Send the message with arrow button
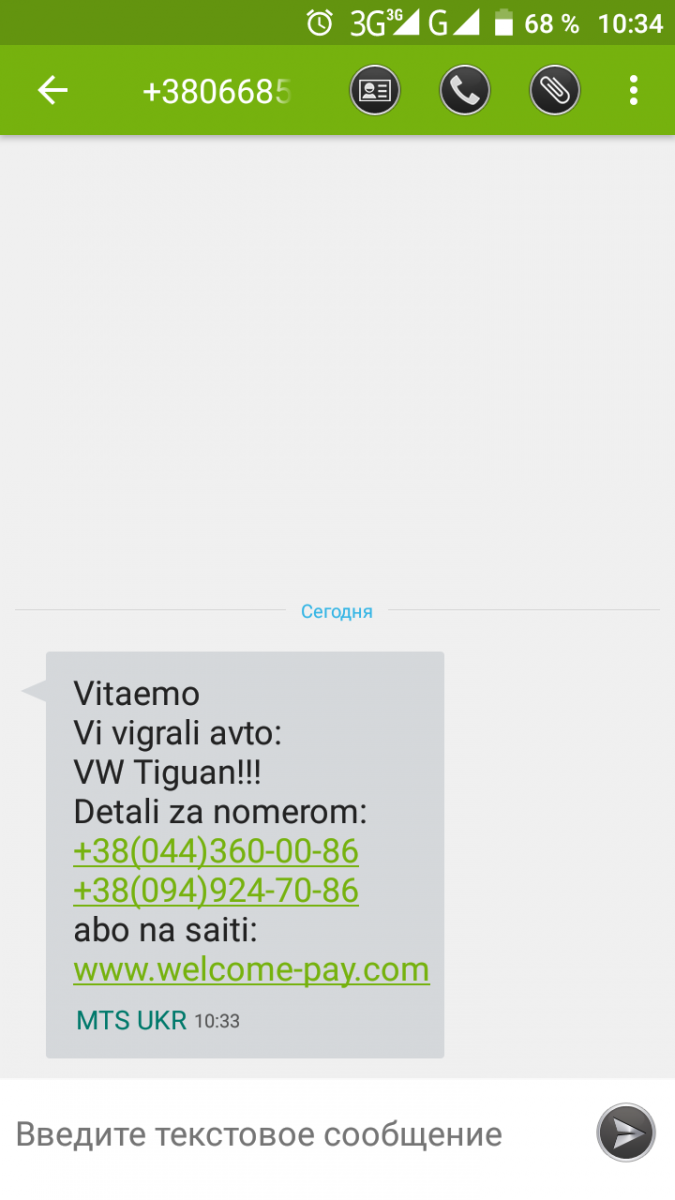Screen dimensions: 675x1200 pos(626,1133)
